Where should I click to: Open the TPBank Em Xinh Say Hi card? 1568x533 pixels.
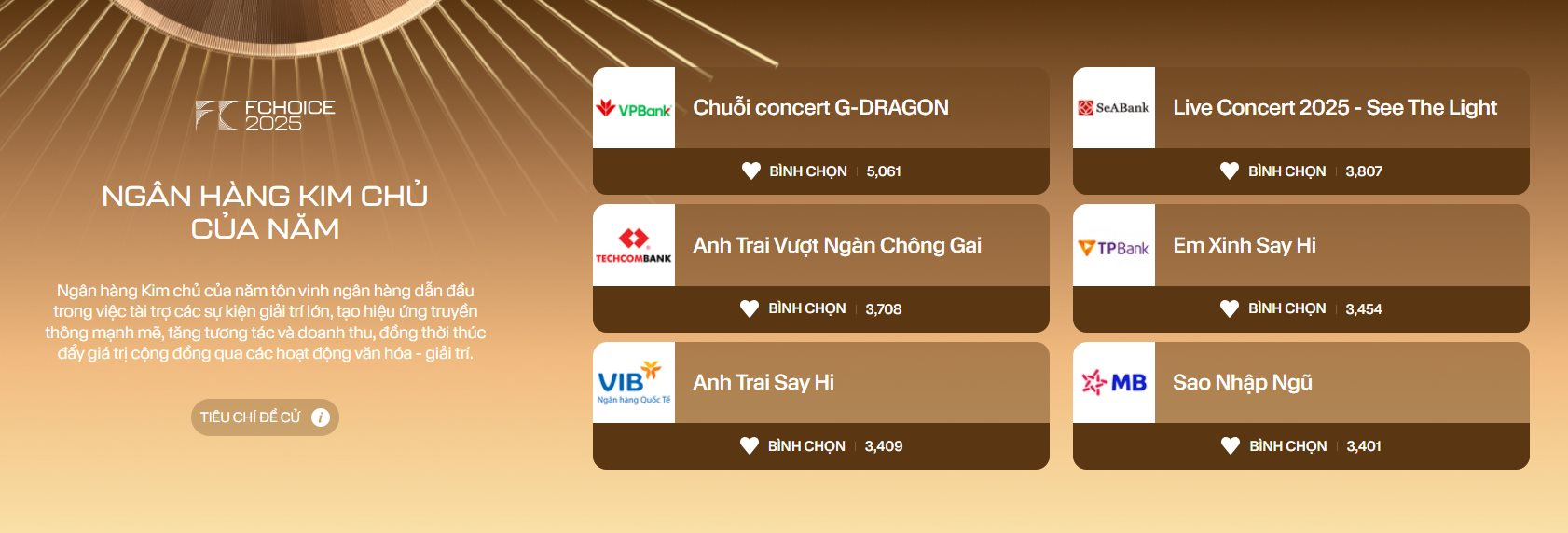pos(1244,246)
